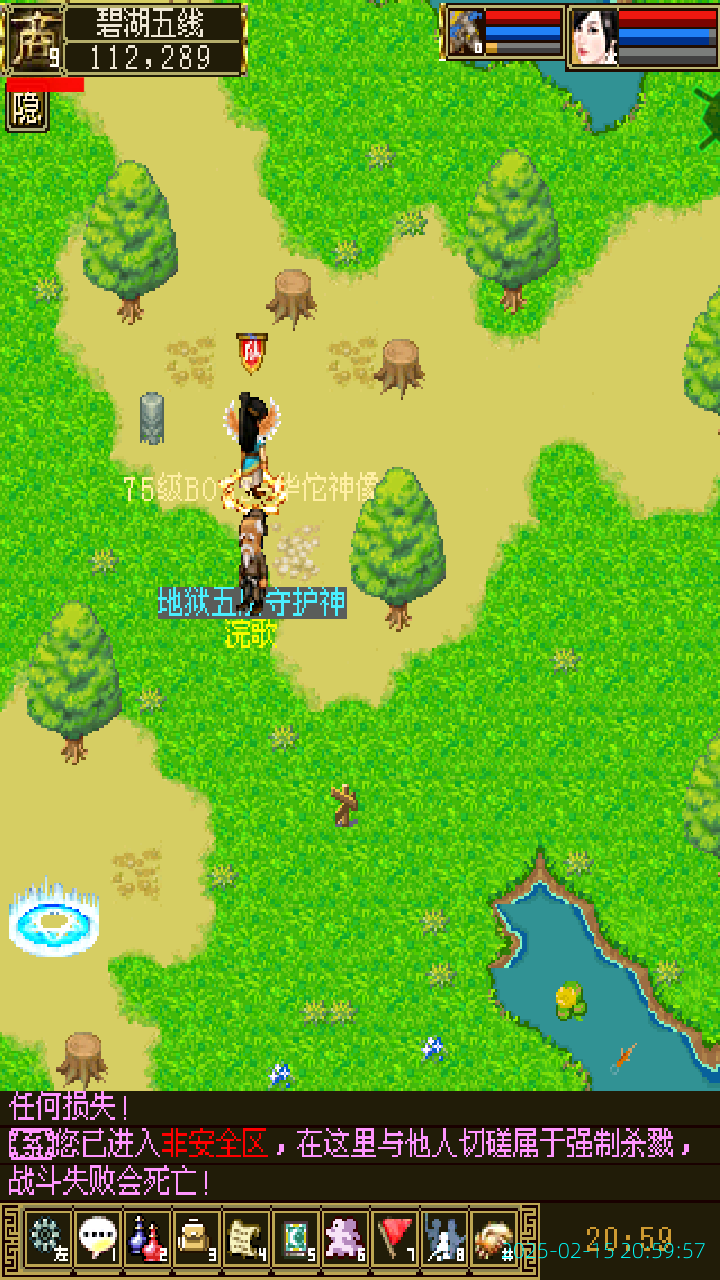Open the player avatar at top left
This screenshot has width=720, height=1280.
(34, 40)
